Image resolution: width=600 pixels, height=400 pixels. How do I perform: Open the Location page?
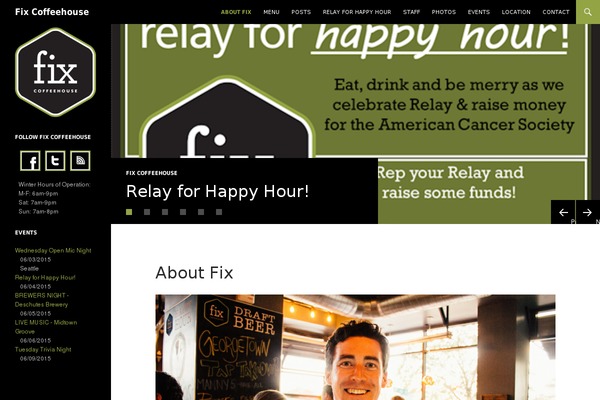click(516, 12)
